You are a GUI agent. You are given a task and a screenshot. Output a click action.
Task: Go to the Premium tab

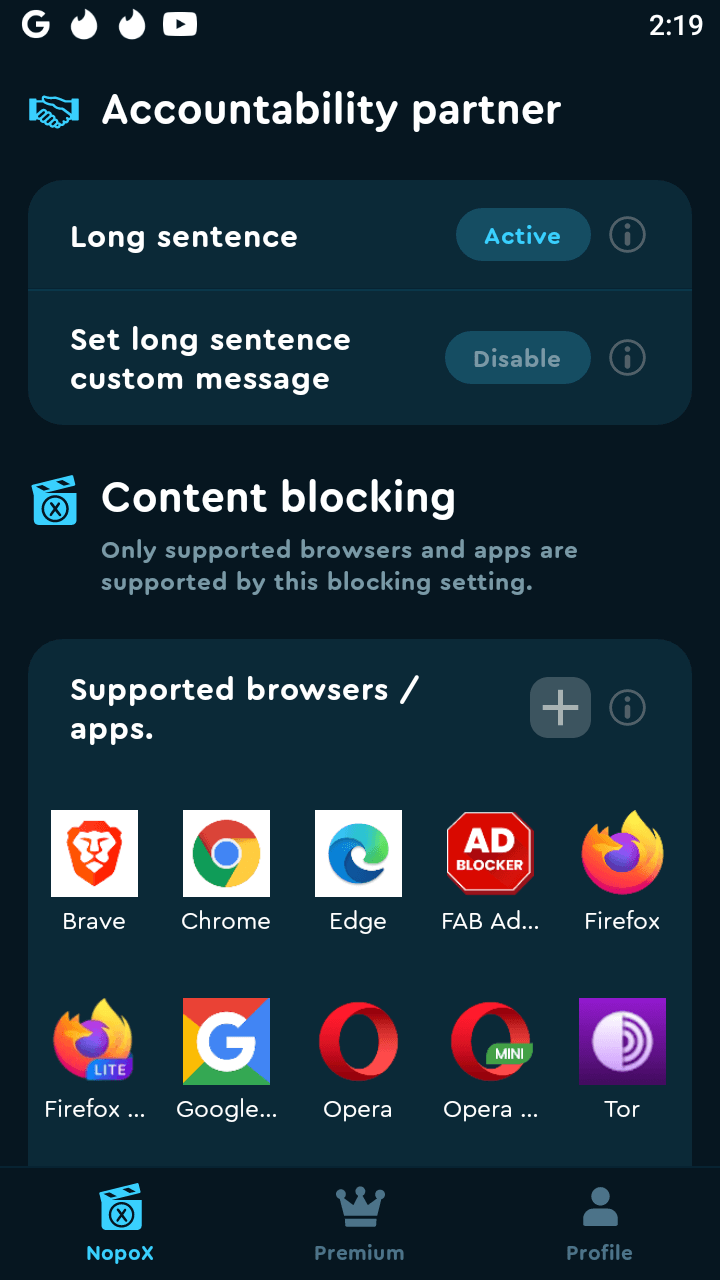pyautogui.click(x=359, y=1222)
